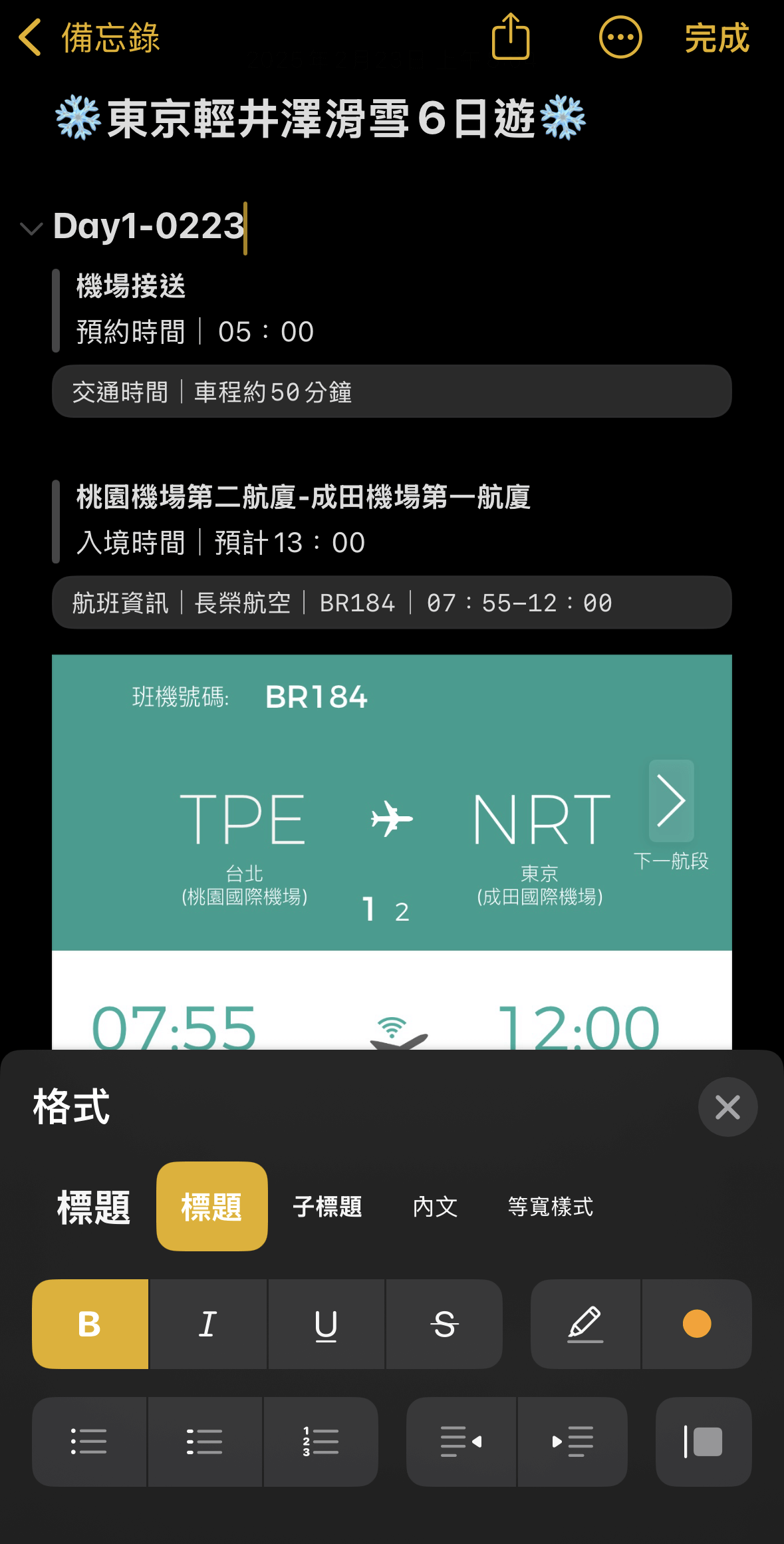Increase the text indent

(x=573, y=1442)
